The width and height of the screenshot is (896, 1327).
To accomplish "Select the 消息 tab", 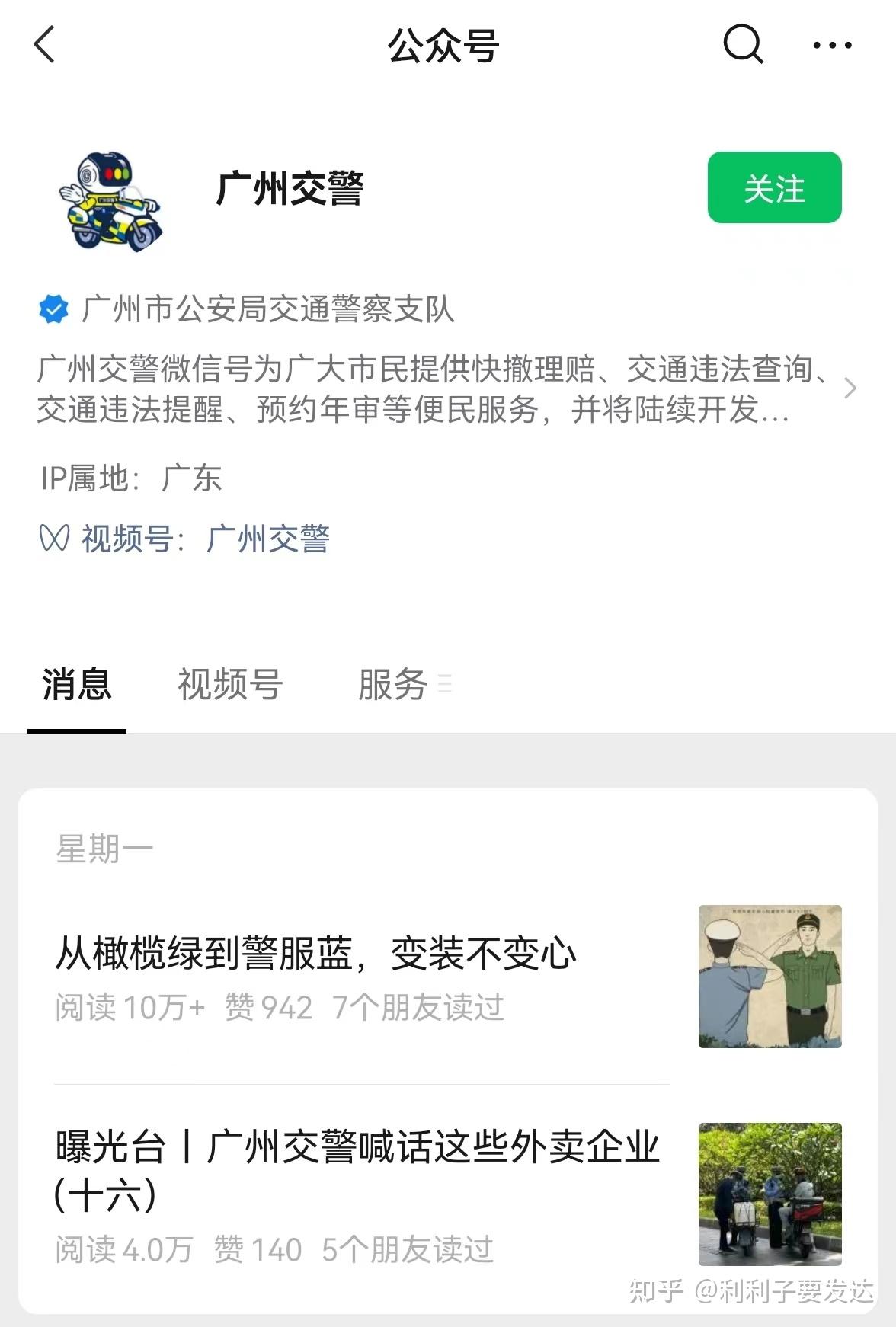I will click(77, 684).
